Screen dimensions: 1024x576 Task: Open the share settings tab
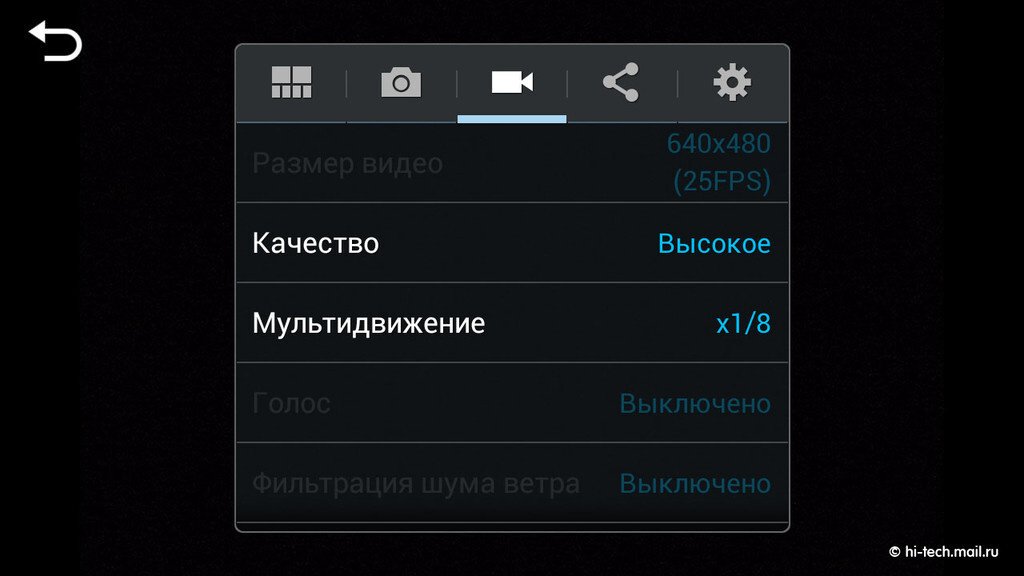pos(621,83)
